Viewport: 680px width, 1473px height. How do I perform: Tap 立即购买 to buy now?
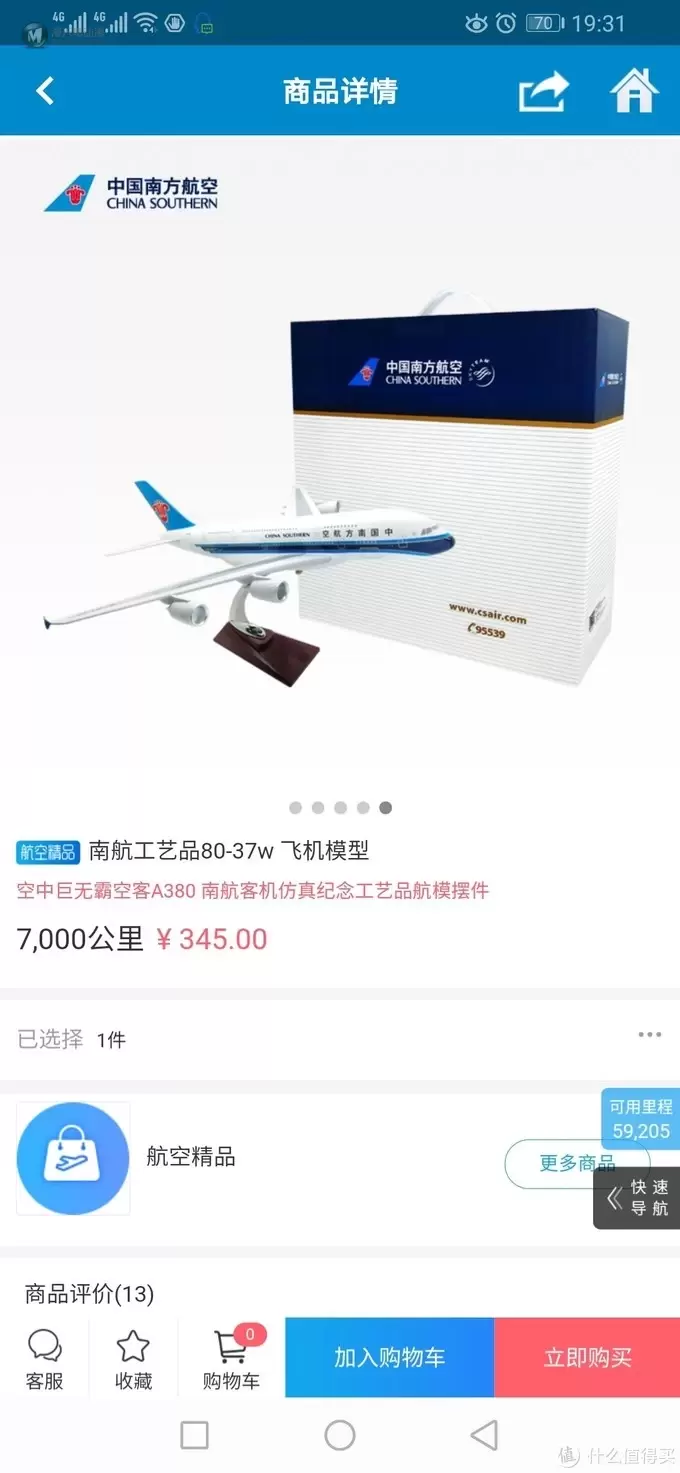(587, 1357)
